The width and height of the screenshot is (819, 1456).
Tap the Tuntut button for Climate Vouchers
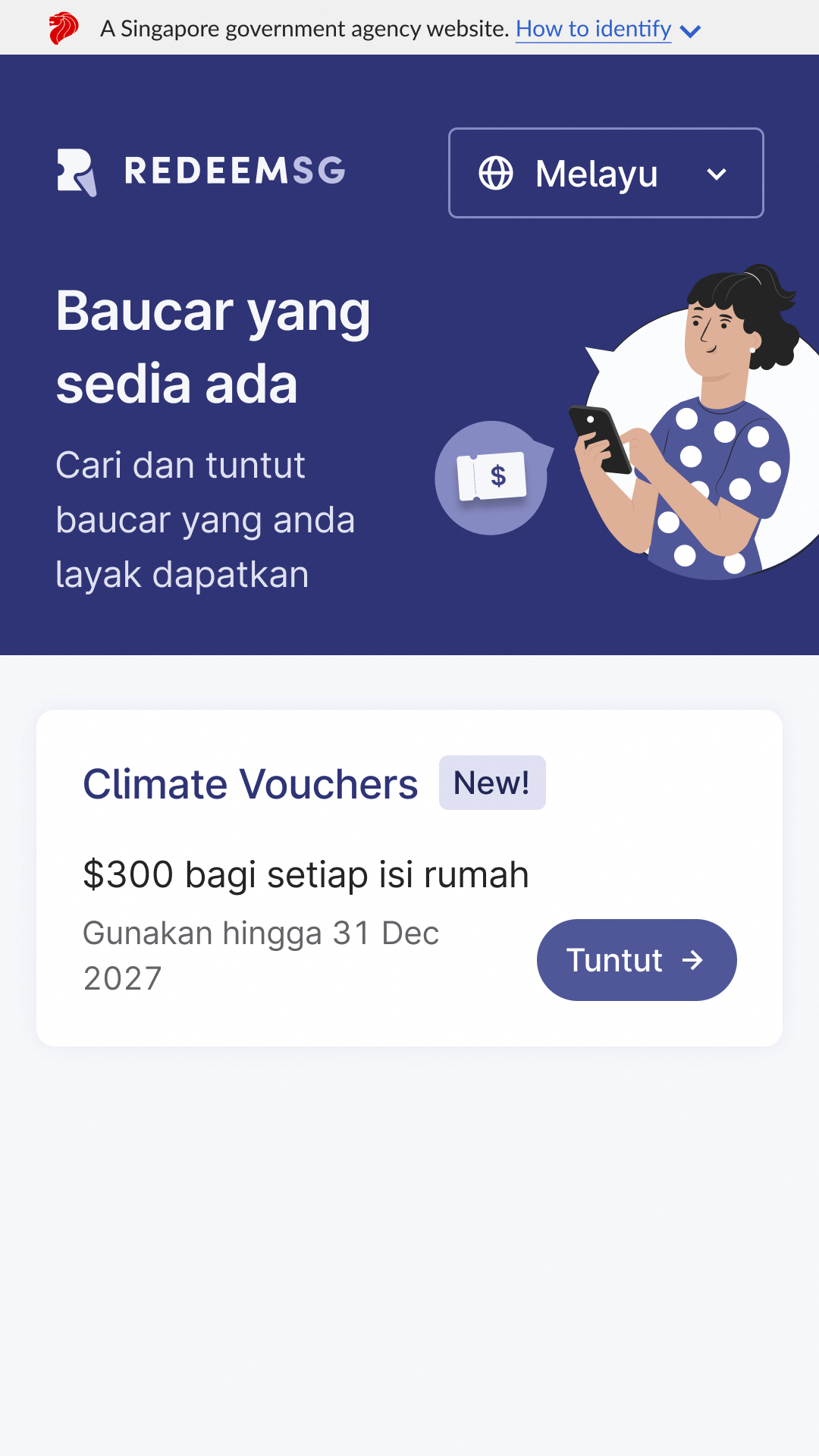(637, 960)
